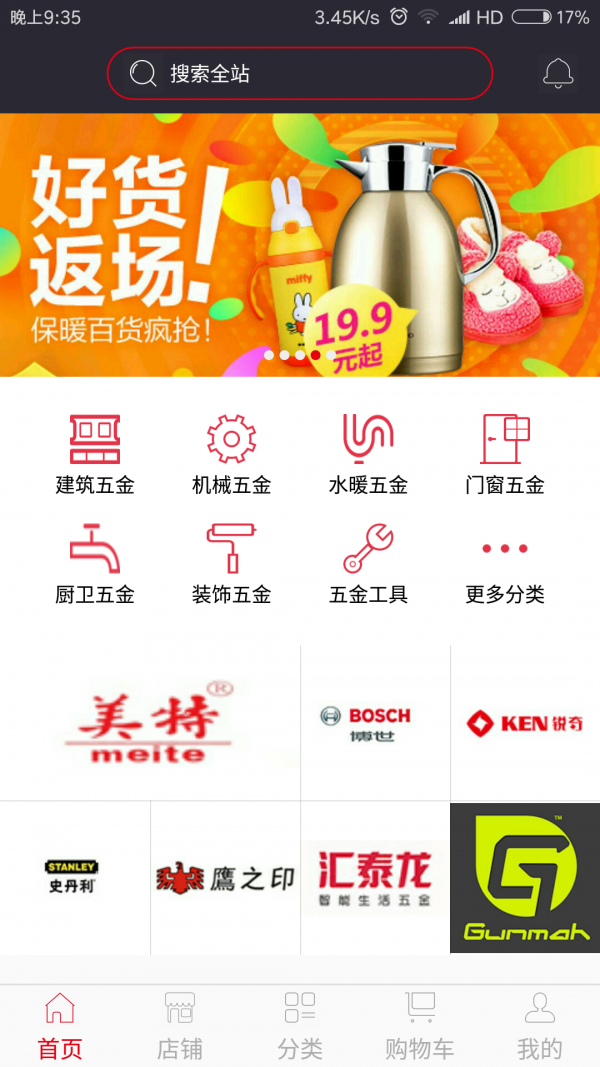Open the 建筑五金 category
The height and width of the screenshot is (1067, 600).
click(95, 455)
